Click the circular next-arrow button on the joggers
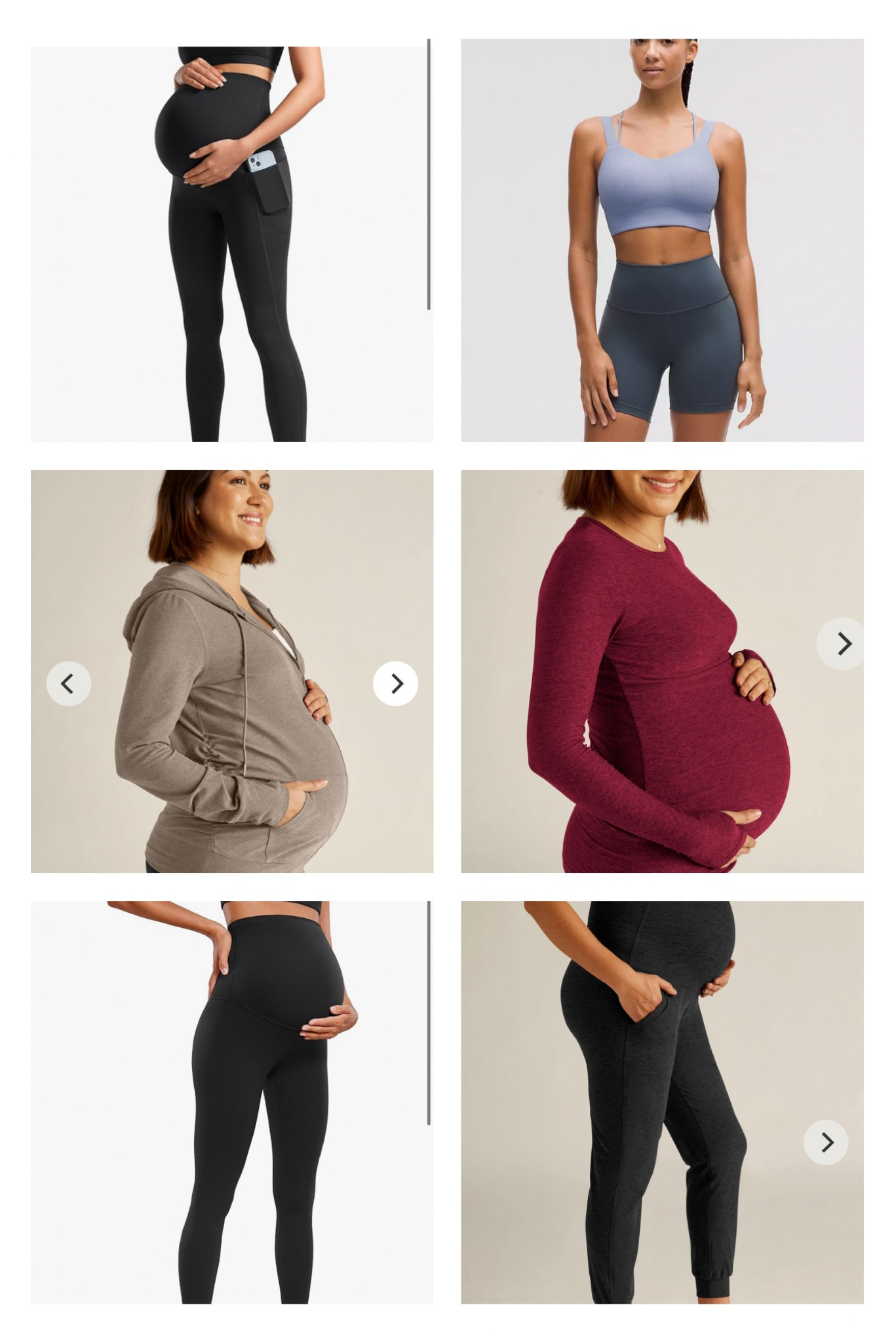The width and height of the screenshot is (896, 1343). click(x=827, y=1141)
